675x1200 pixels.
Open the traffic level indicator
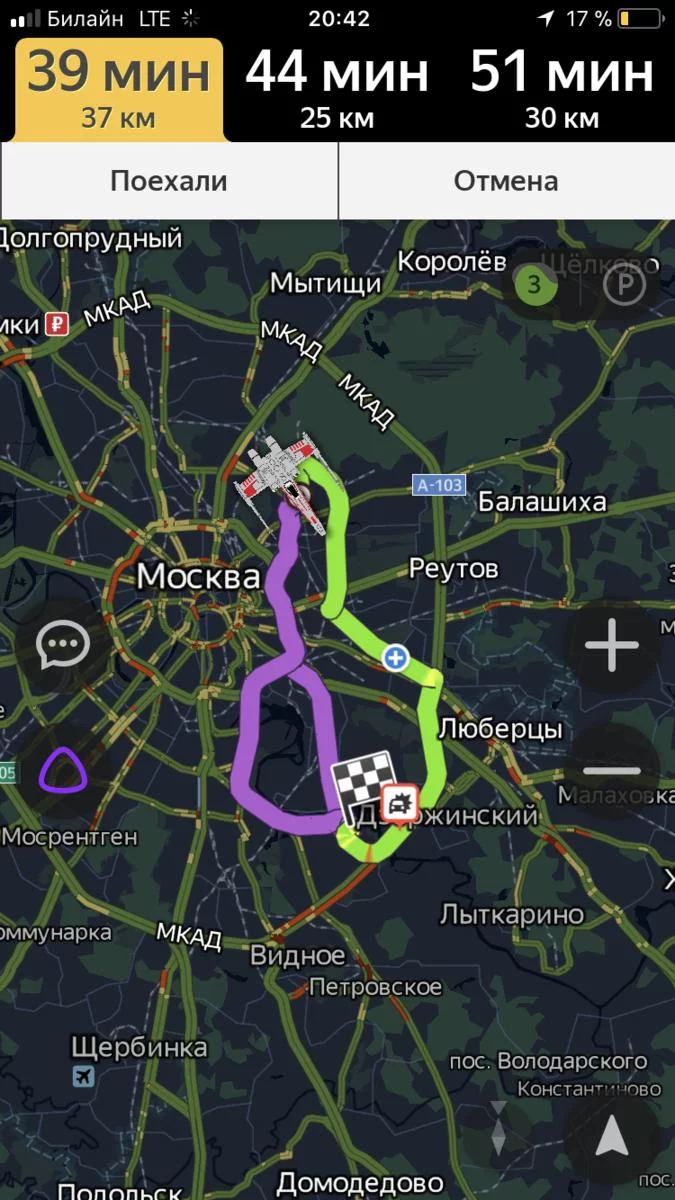click(x=534, y=285)
